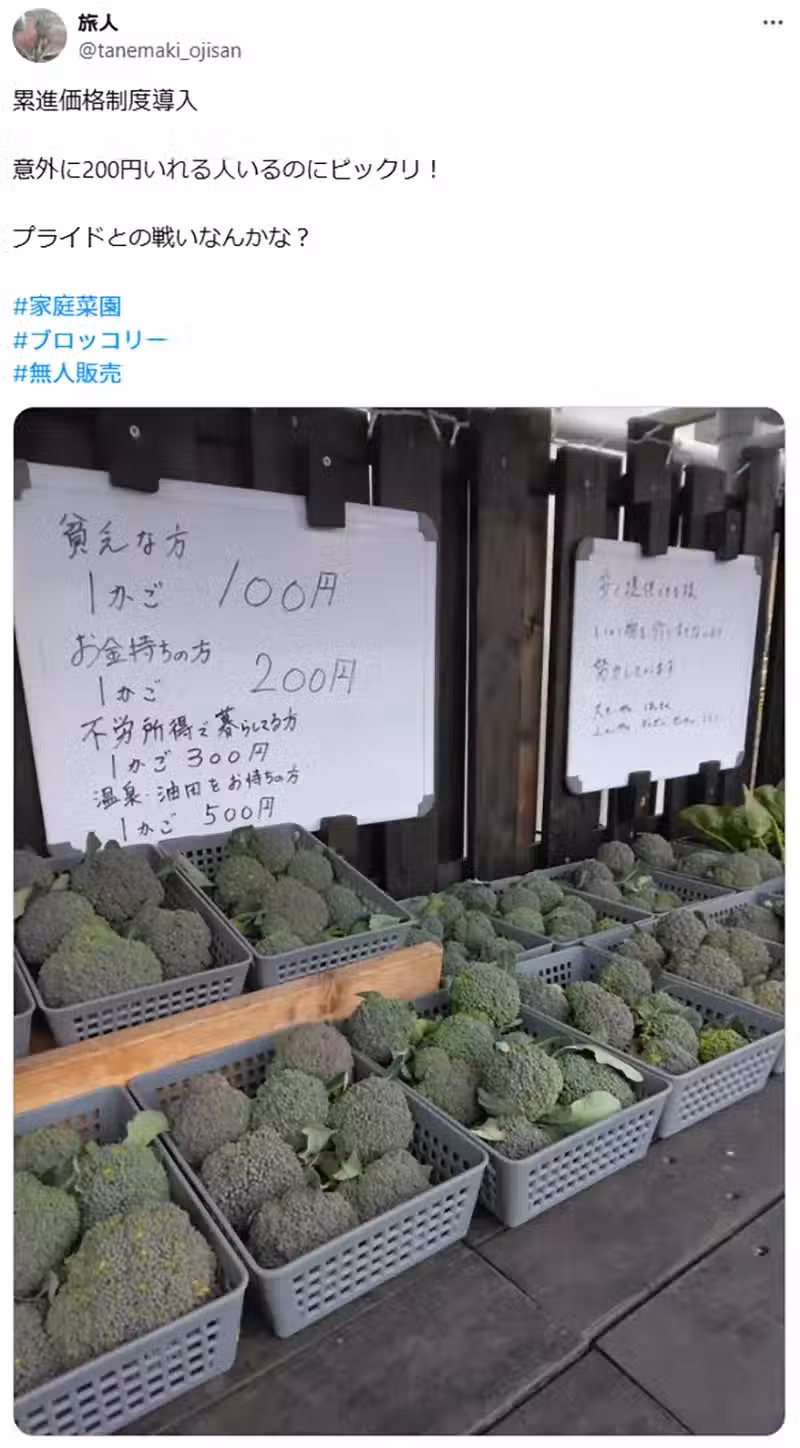
Task: Enlarge the broccoli stand photo
Action: click(399, 920)
